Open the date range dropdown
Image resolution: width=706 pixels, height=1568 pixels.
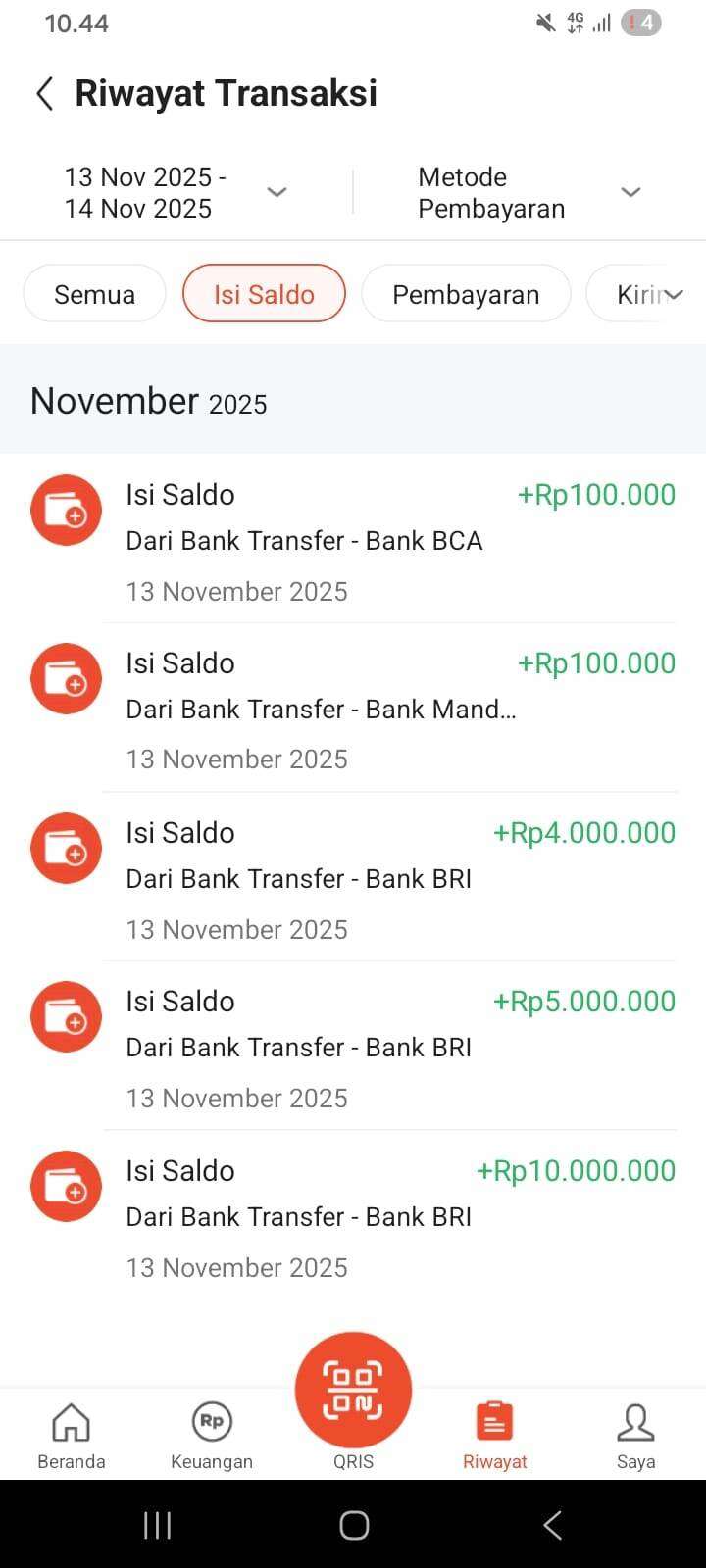[176, 192]
